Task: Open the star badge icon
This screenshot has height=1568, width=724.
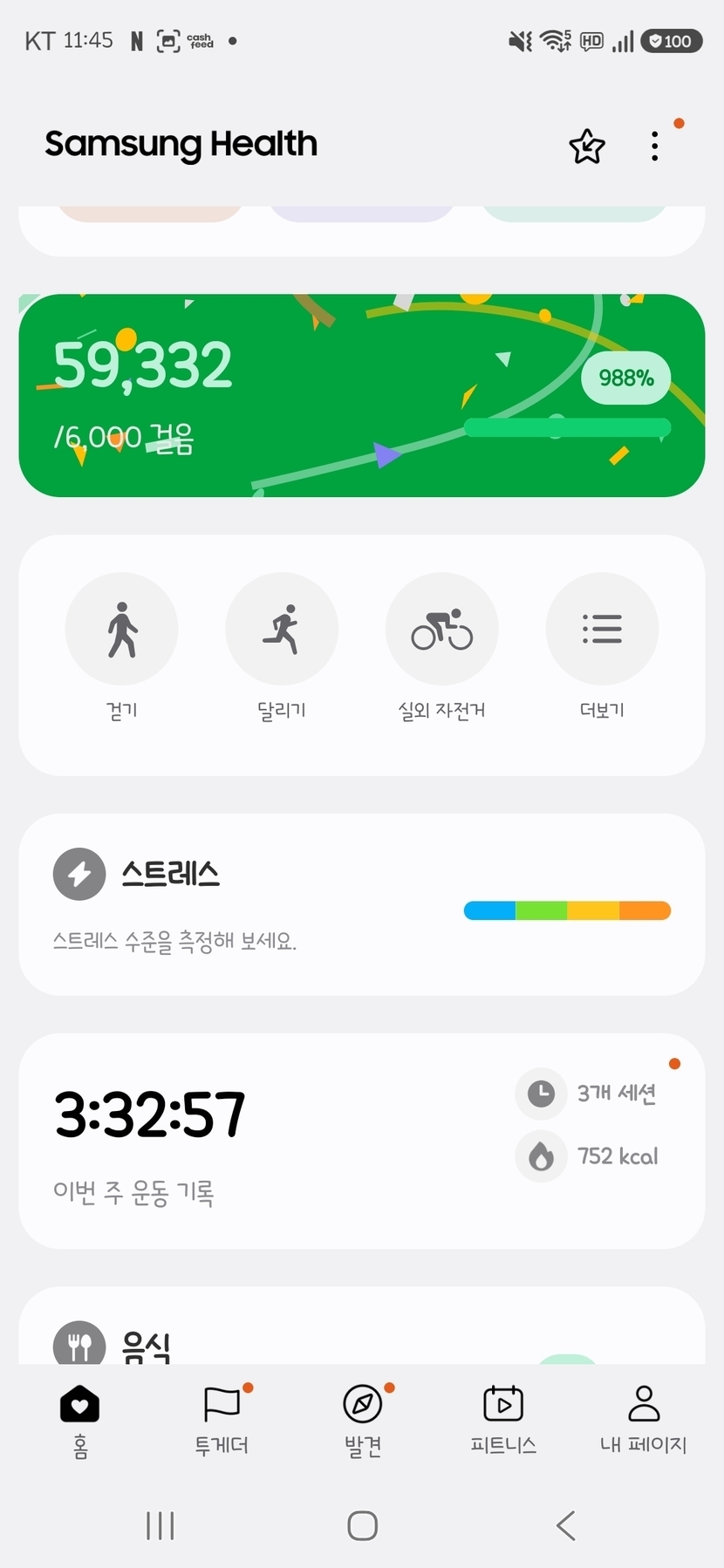Action: [586, 147]
